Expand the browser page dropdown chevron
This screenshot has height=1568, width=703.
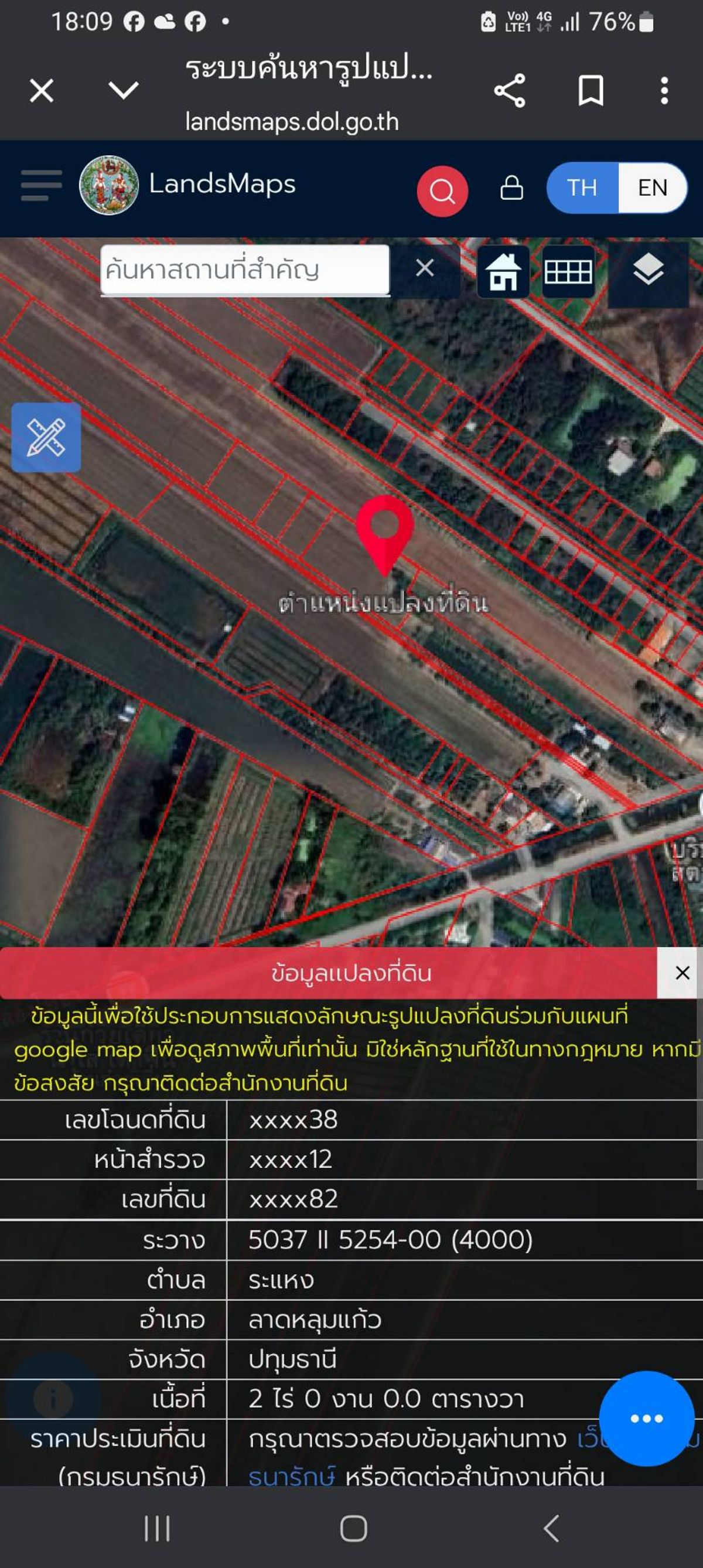pos(124,91)
